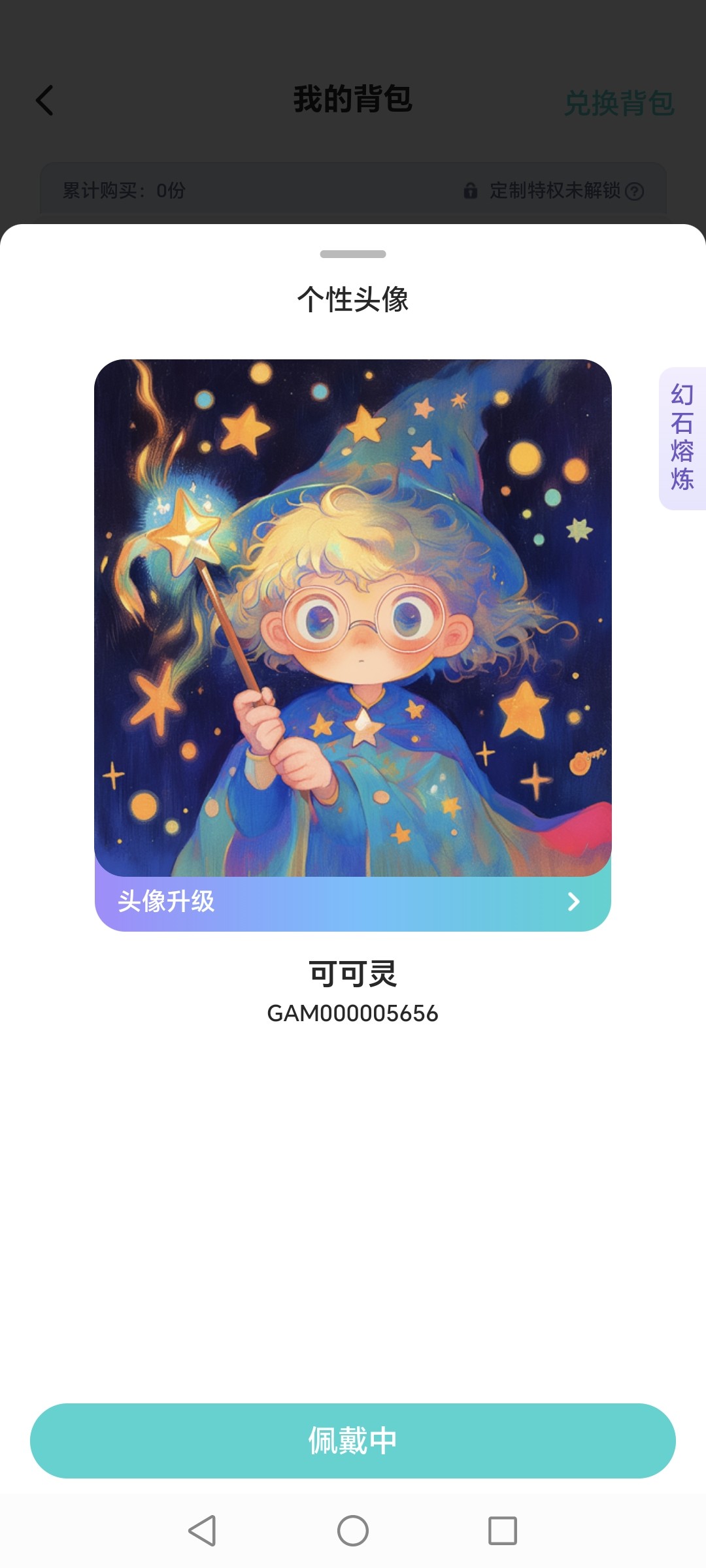Open the 头像升级 avatar upgrade banner
This screenshot has height=1568, width=706.
click(353, 902)
